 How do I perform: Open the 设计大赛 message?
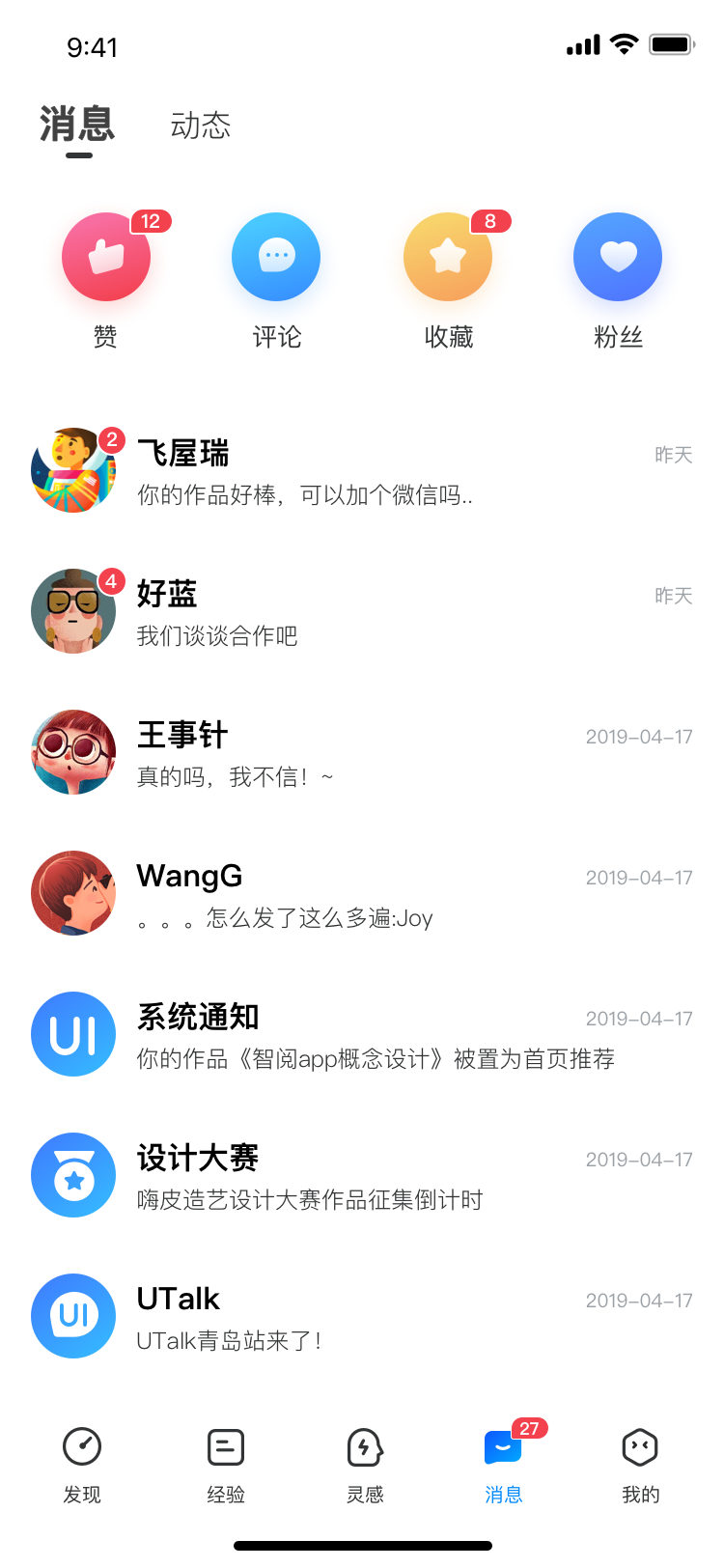(362, 1176)
